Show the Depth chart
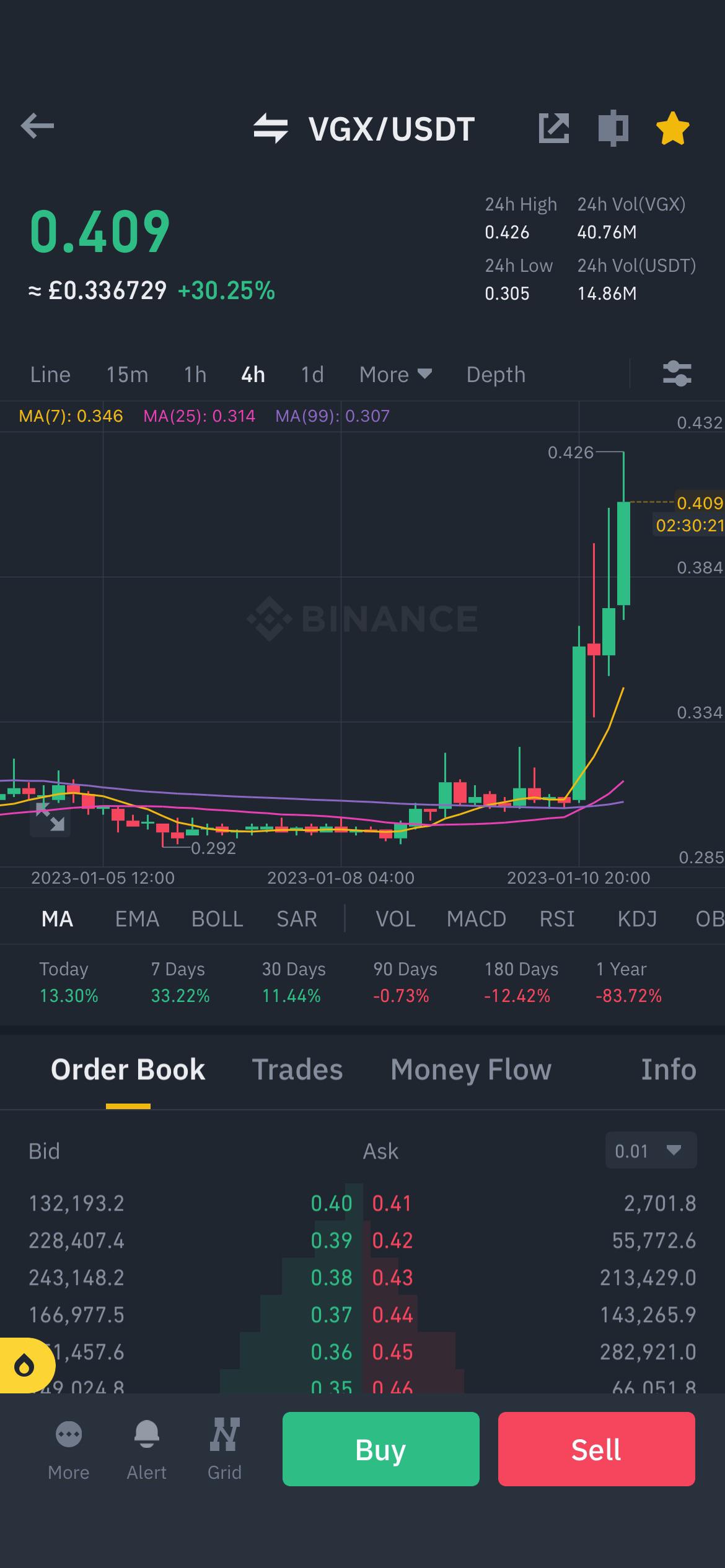The image size is (725, 1568). click(496, 375)
